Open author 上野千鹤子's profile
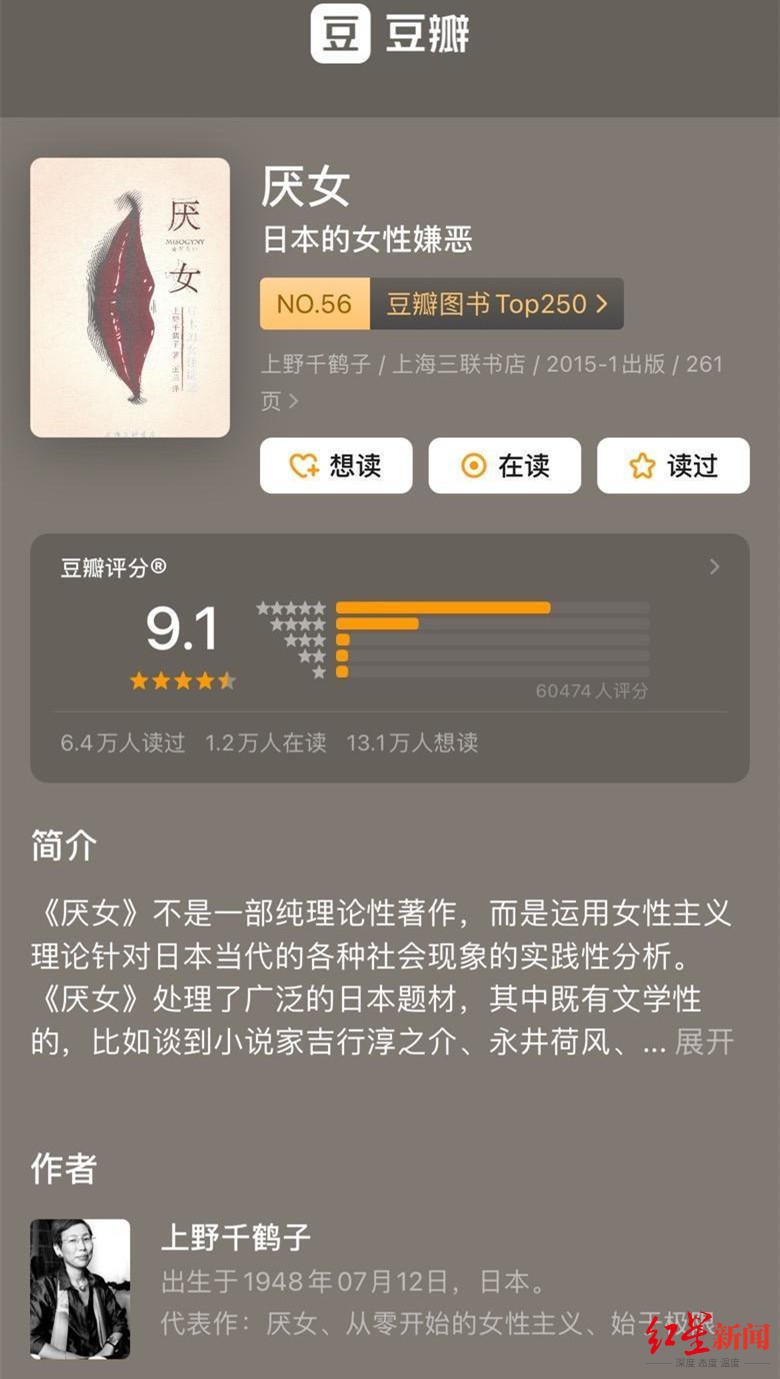The image size is (780, 1379). (x=236, y=1238)
